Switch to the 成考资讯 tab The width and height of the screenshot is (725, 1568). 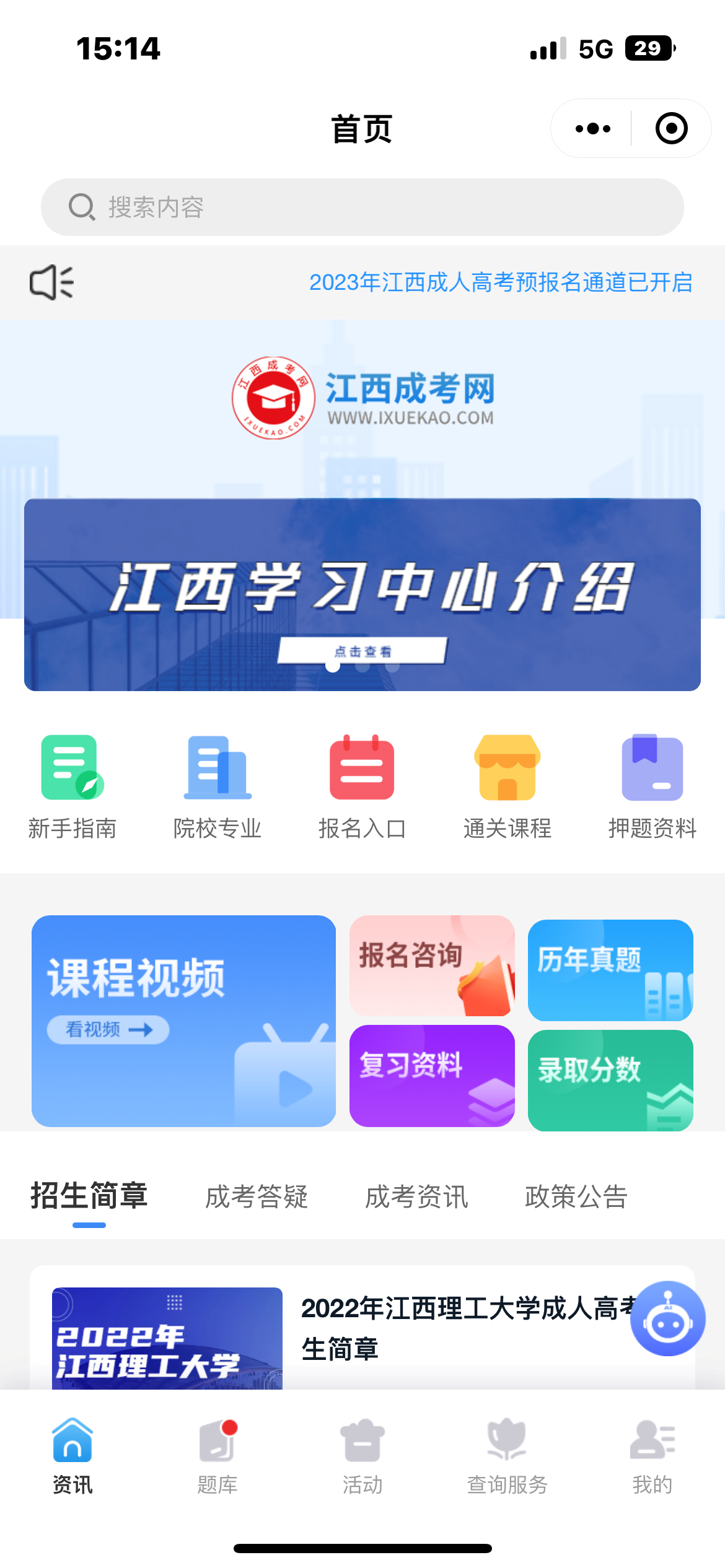point(416,1196)
